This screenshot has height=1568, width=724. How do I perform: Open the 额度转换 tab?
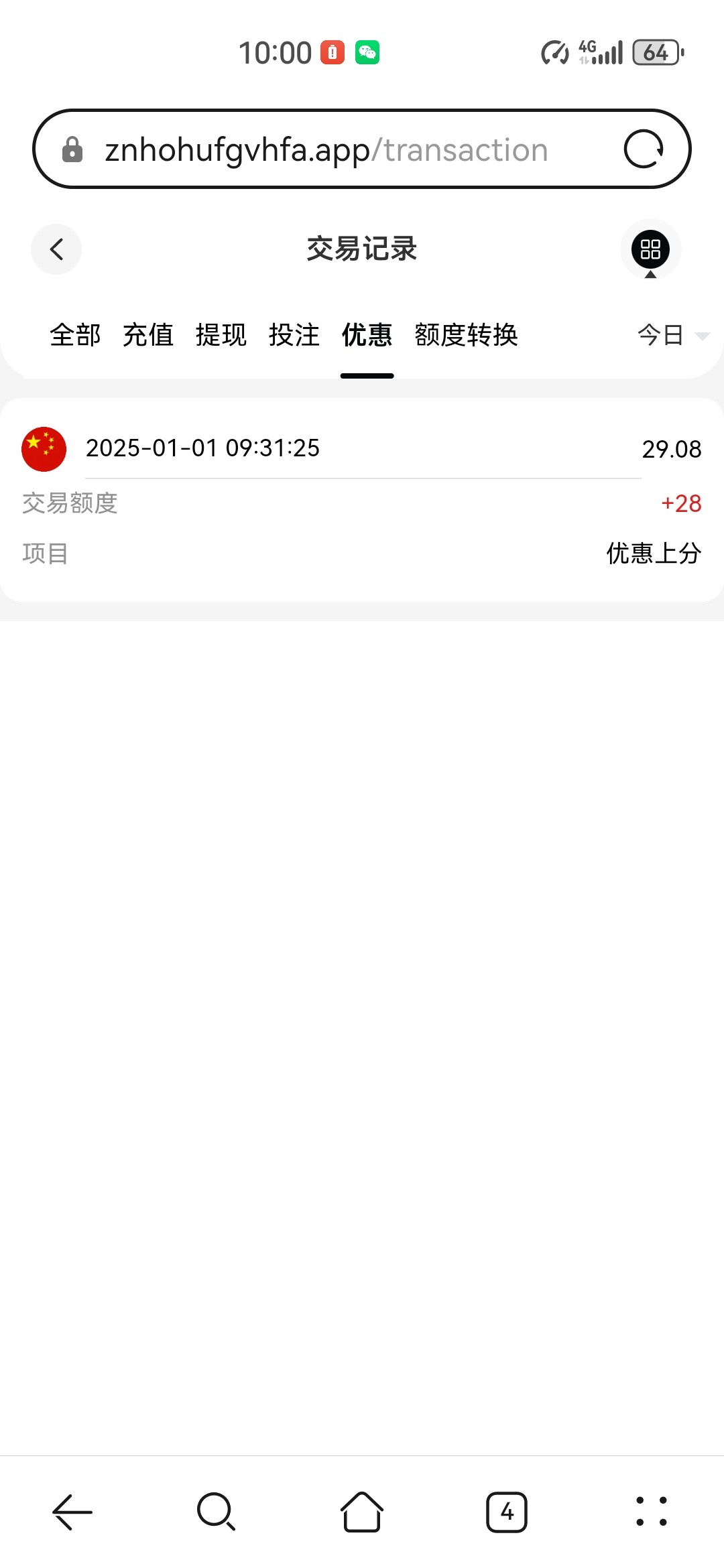click(467, 335)
